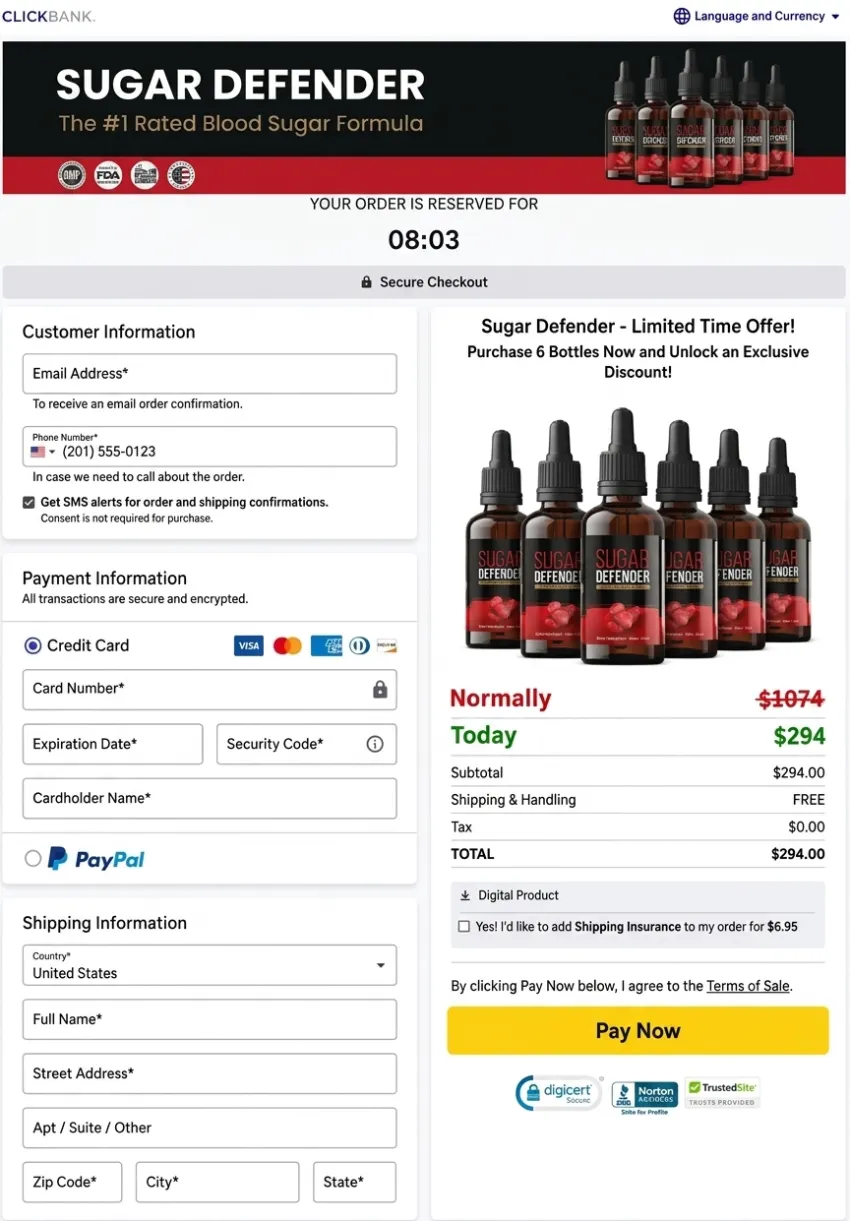Click the globe icon beside Language and Currency

coord(681,16)
